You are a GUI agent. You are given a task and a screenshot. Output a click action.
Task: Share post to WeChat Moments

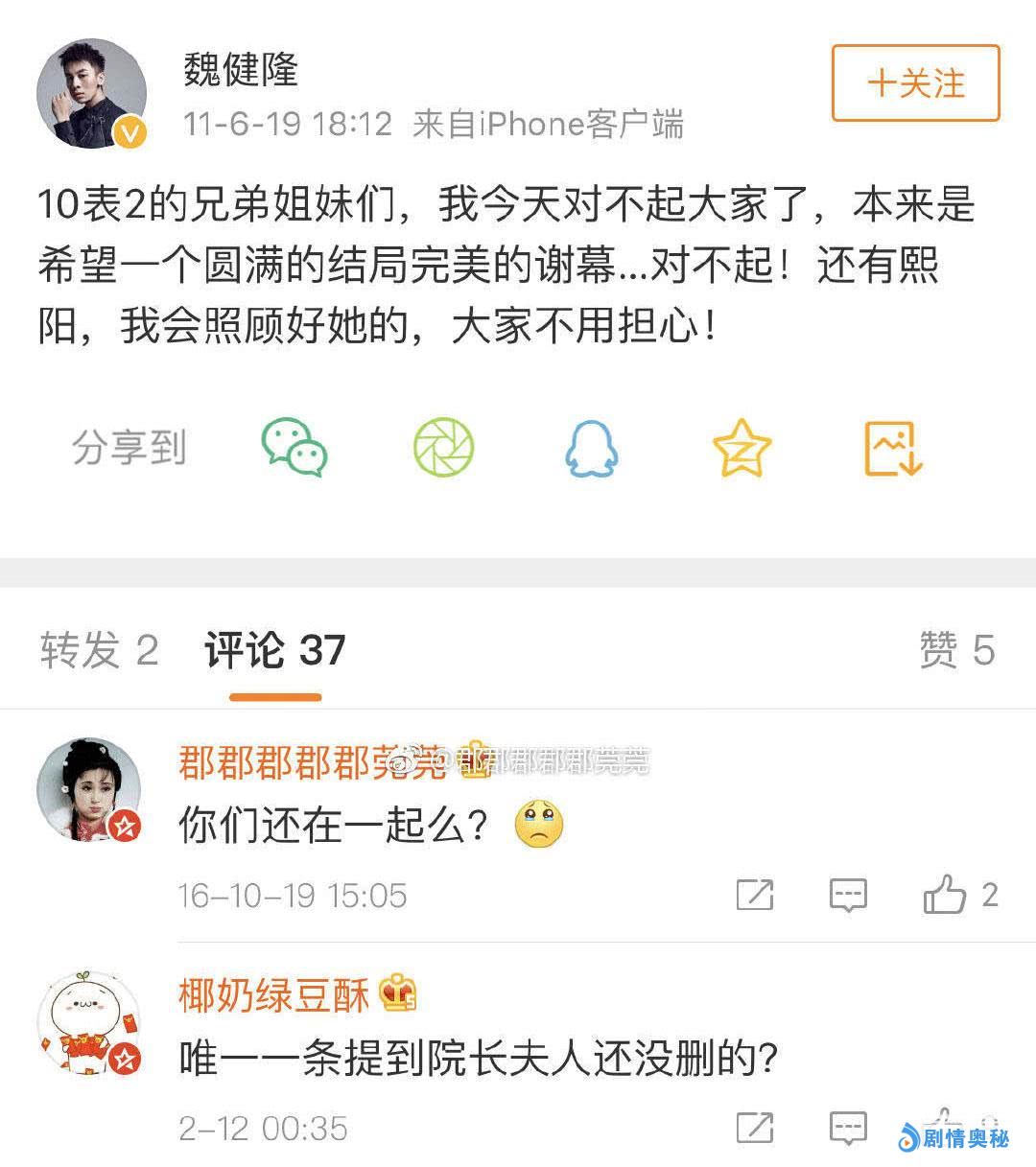point(443,447)
